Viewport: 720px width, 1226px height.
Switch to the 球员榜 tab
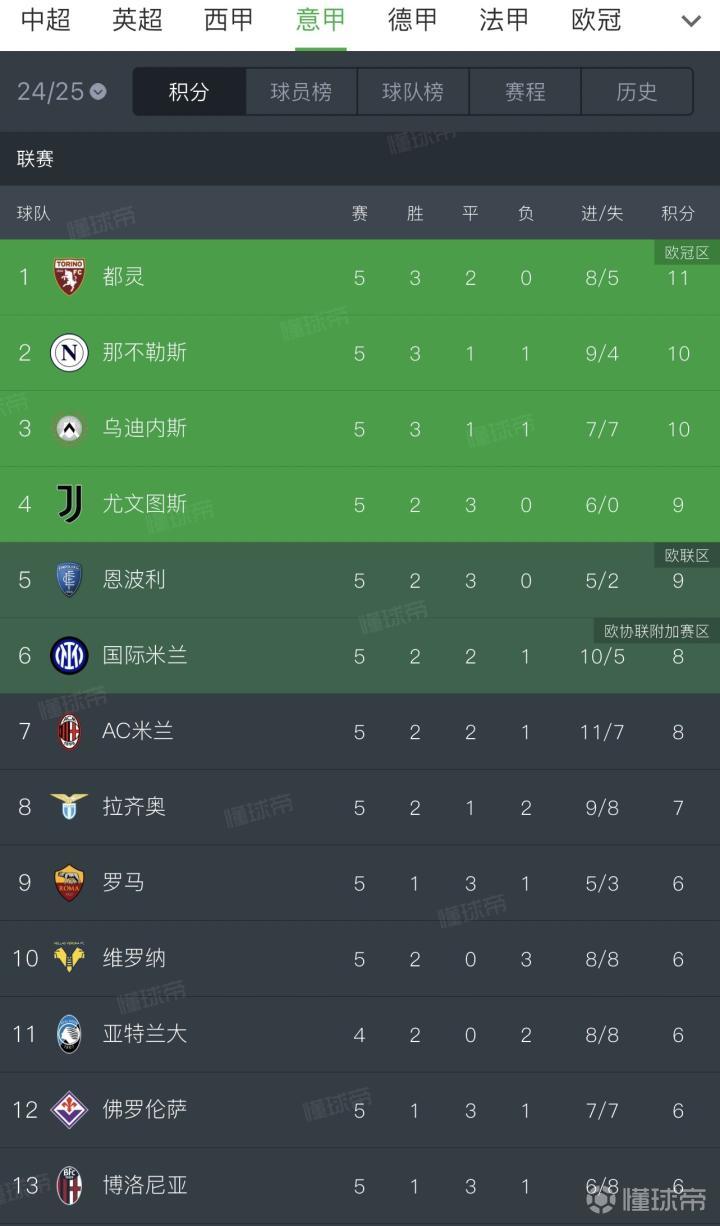pos(300,90)
